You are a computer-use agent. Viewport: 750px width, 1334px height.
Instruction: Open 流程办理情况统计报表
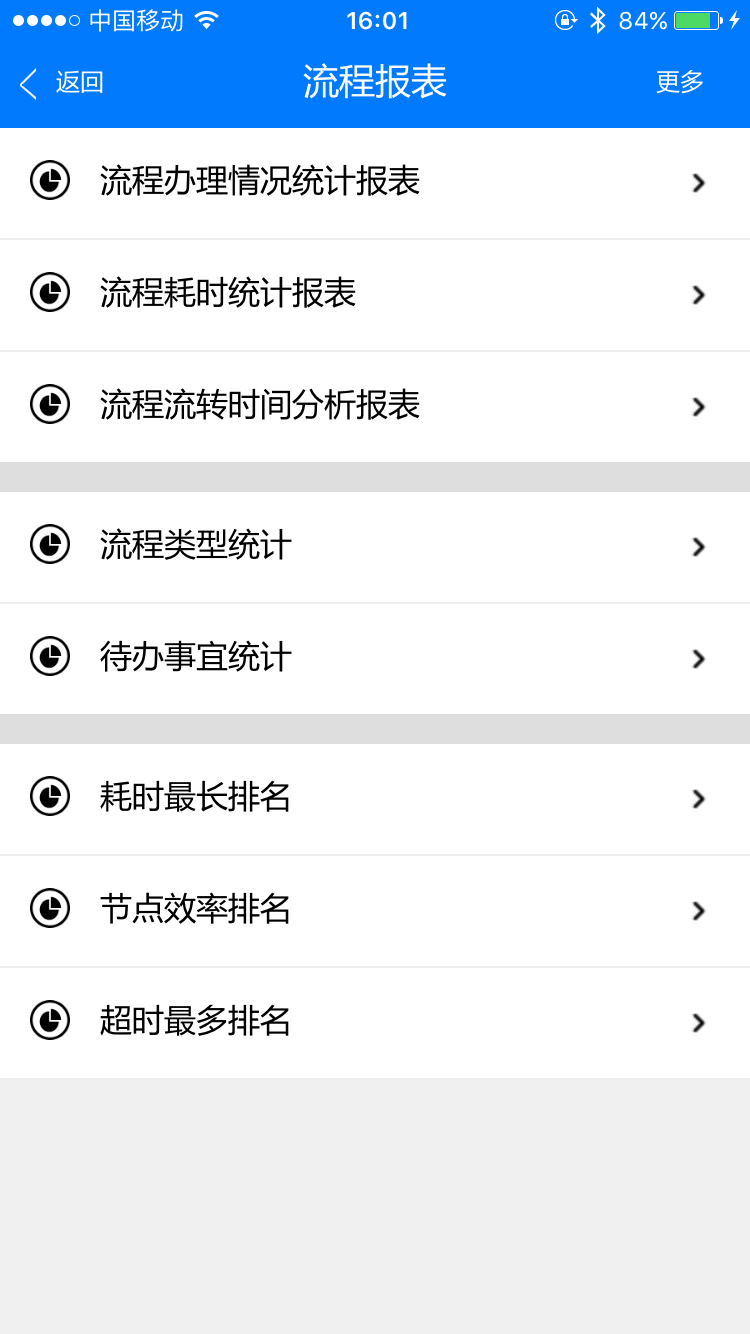tap(375, 183)
